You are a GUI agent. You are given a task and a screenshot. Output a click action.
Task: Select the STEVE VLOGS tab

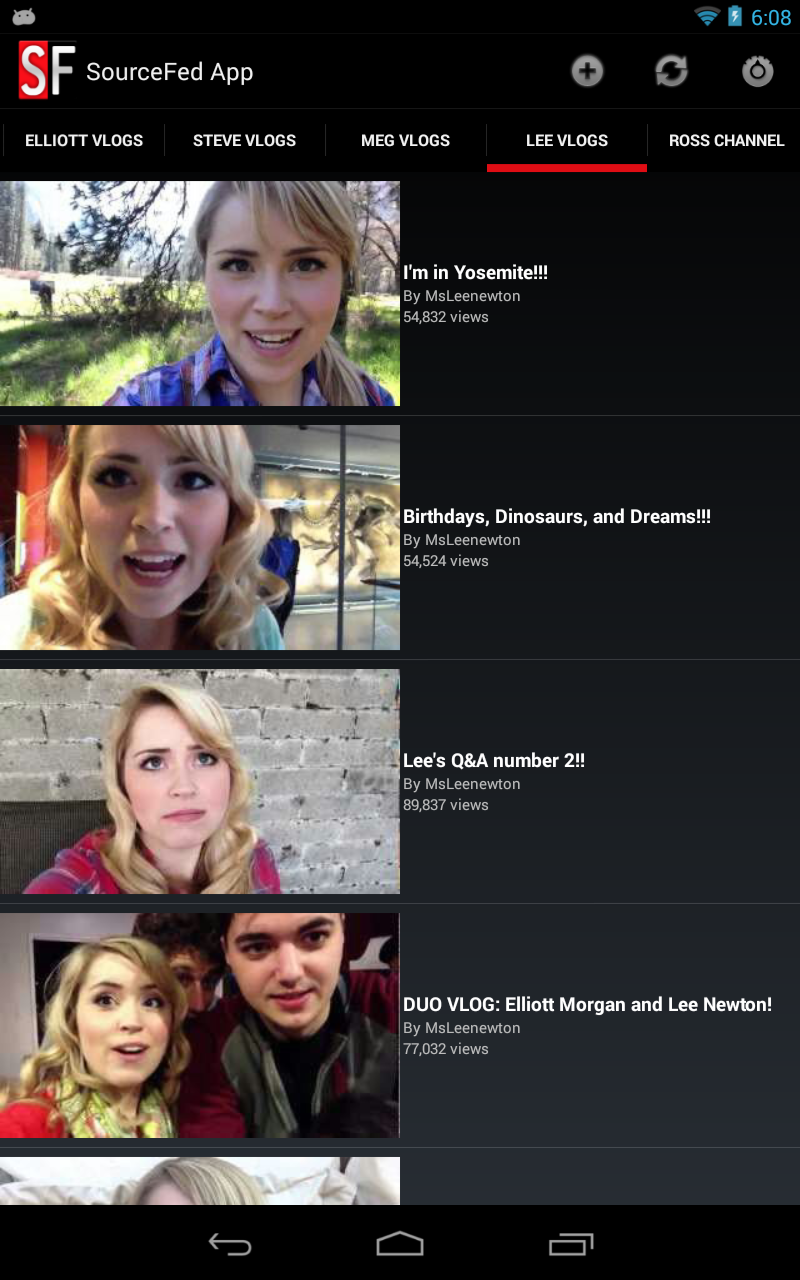(244, 140)
